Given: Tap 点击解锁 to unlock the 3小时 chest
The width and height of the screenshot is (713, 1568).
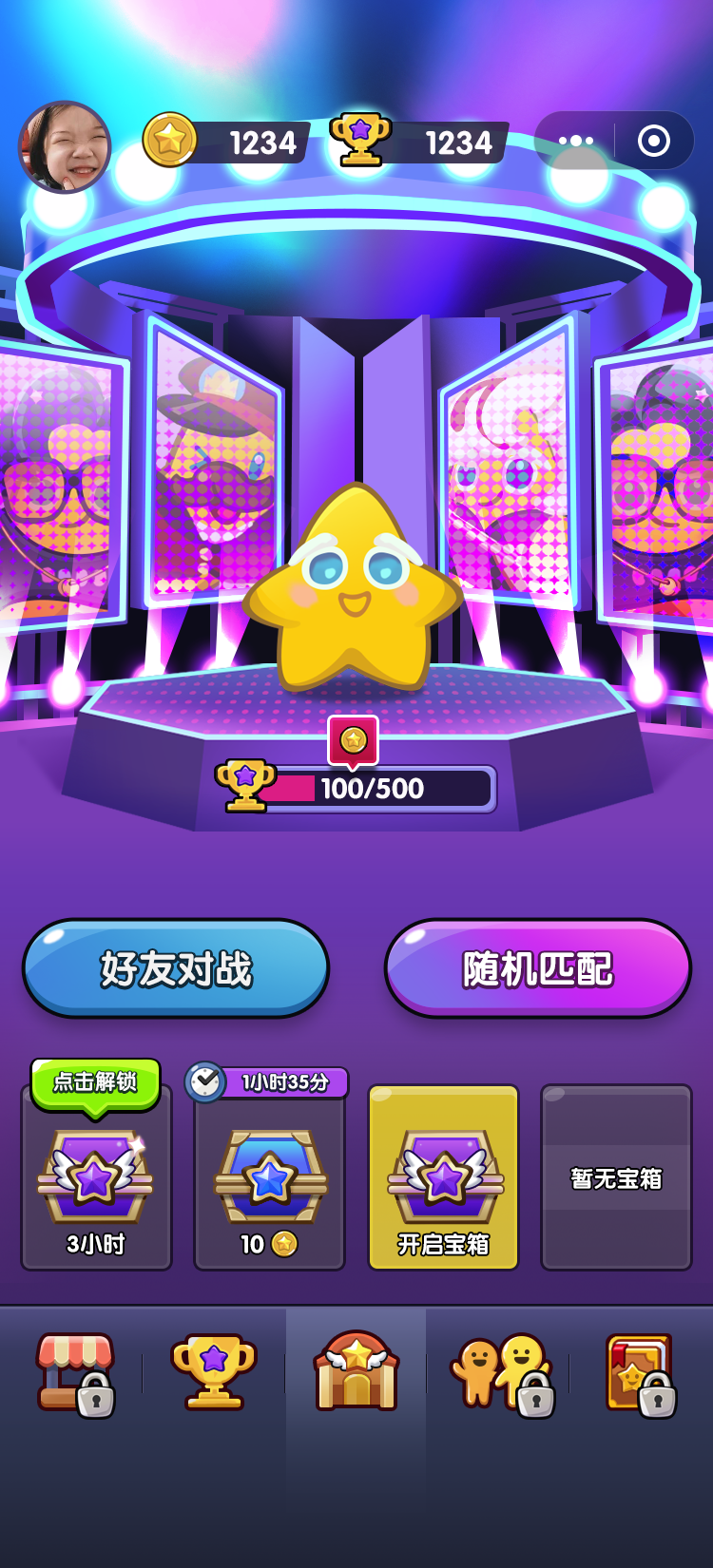Looking at the screenshot, I should click(95, 1082).
